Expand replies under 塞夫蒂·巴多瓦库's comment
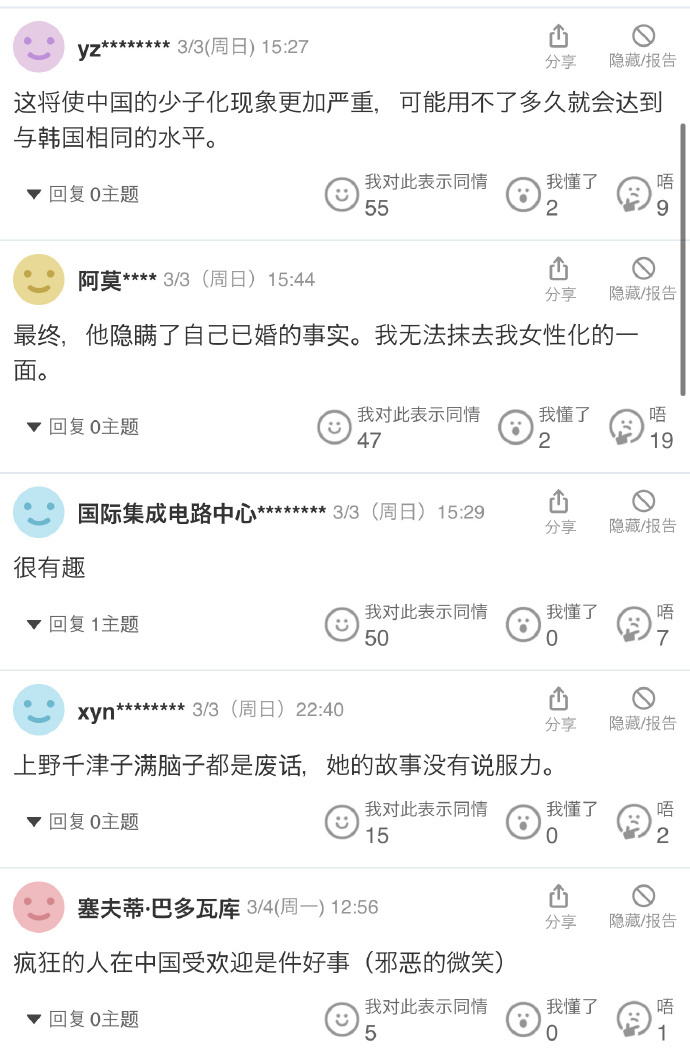Screen dimensions: 690x1055 click(x=82, y=1019)
